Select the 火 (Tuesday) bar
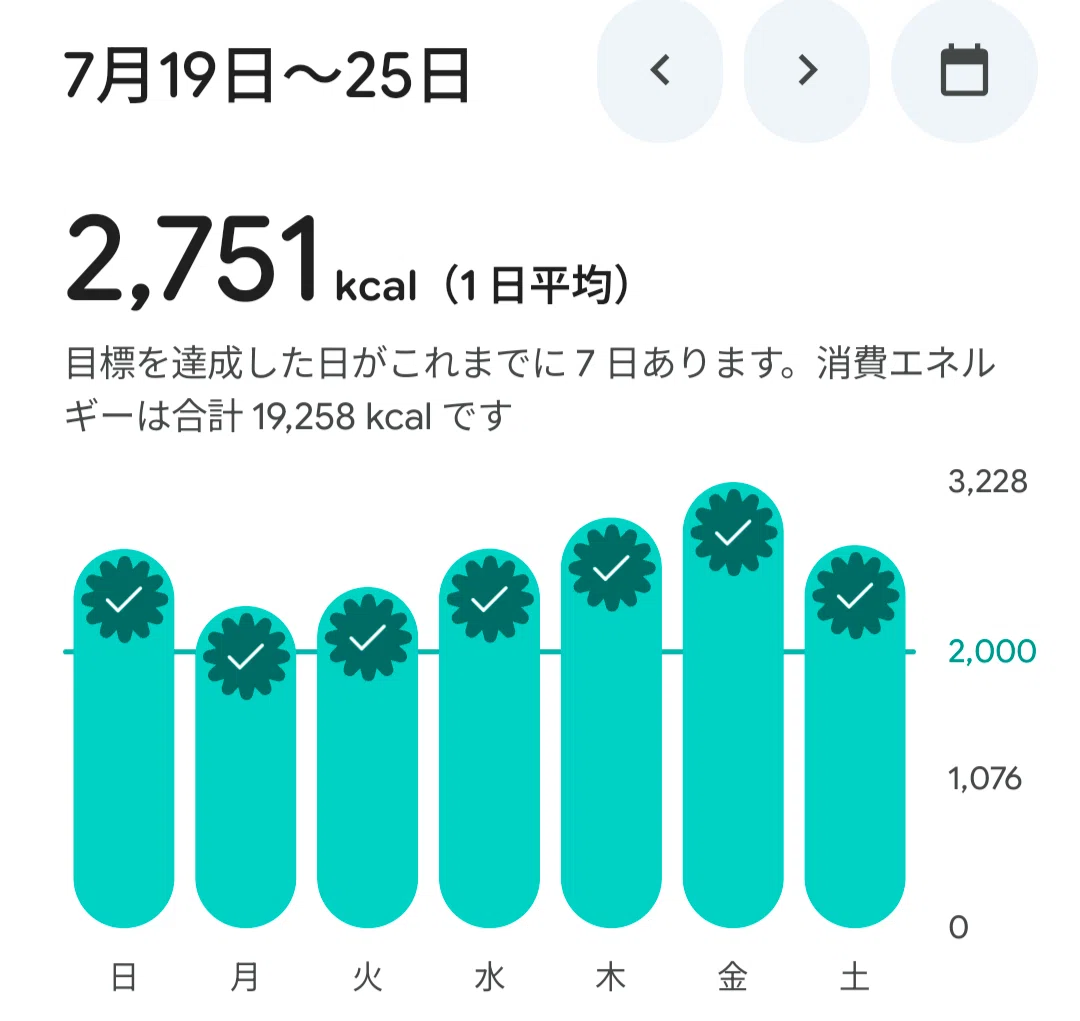1080x1021 pixels. [367, 757]
